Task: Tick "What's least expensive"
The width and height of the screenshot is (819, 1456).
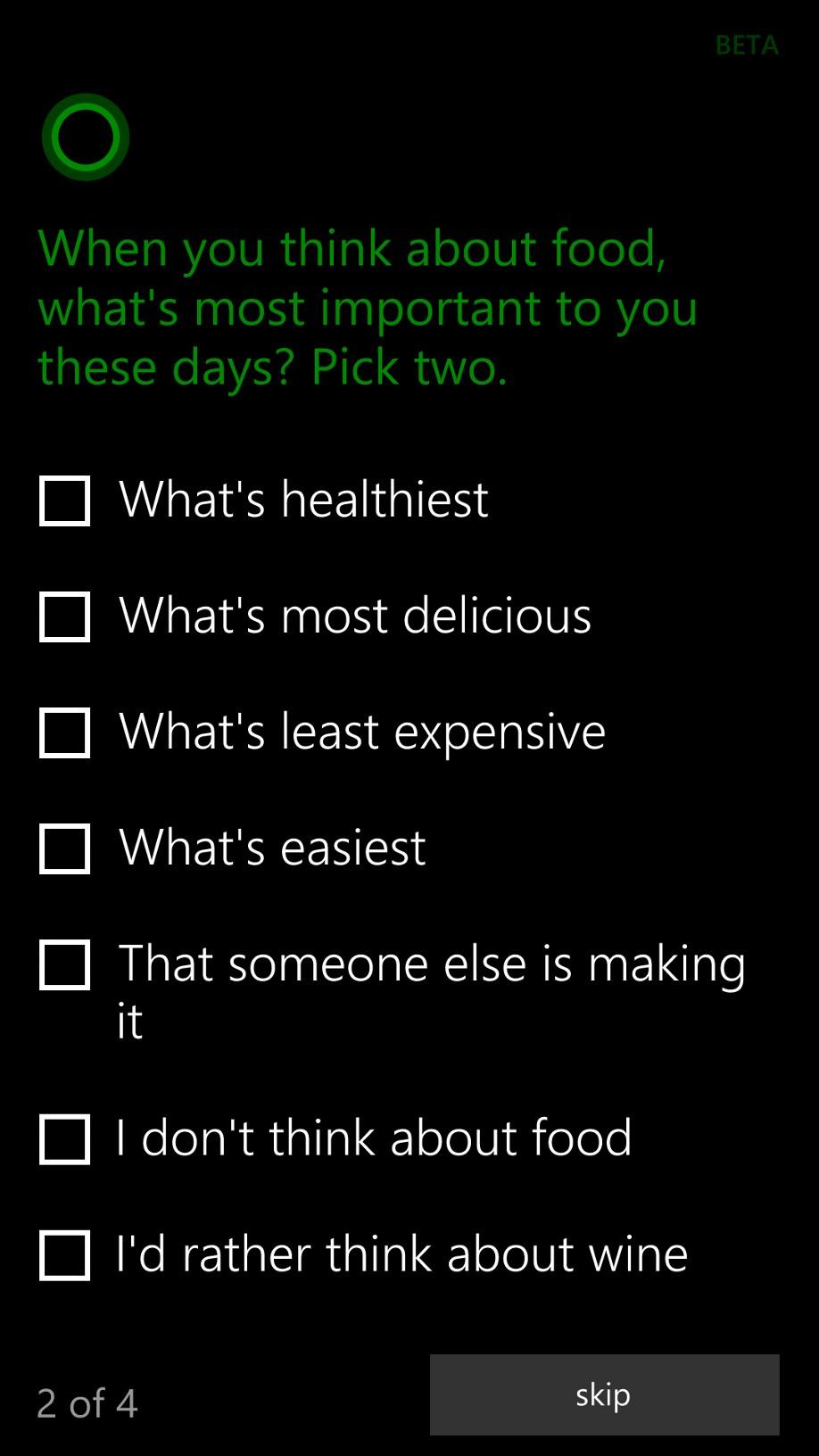Action: point(64,732)
